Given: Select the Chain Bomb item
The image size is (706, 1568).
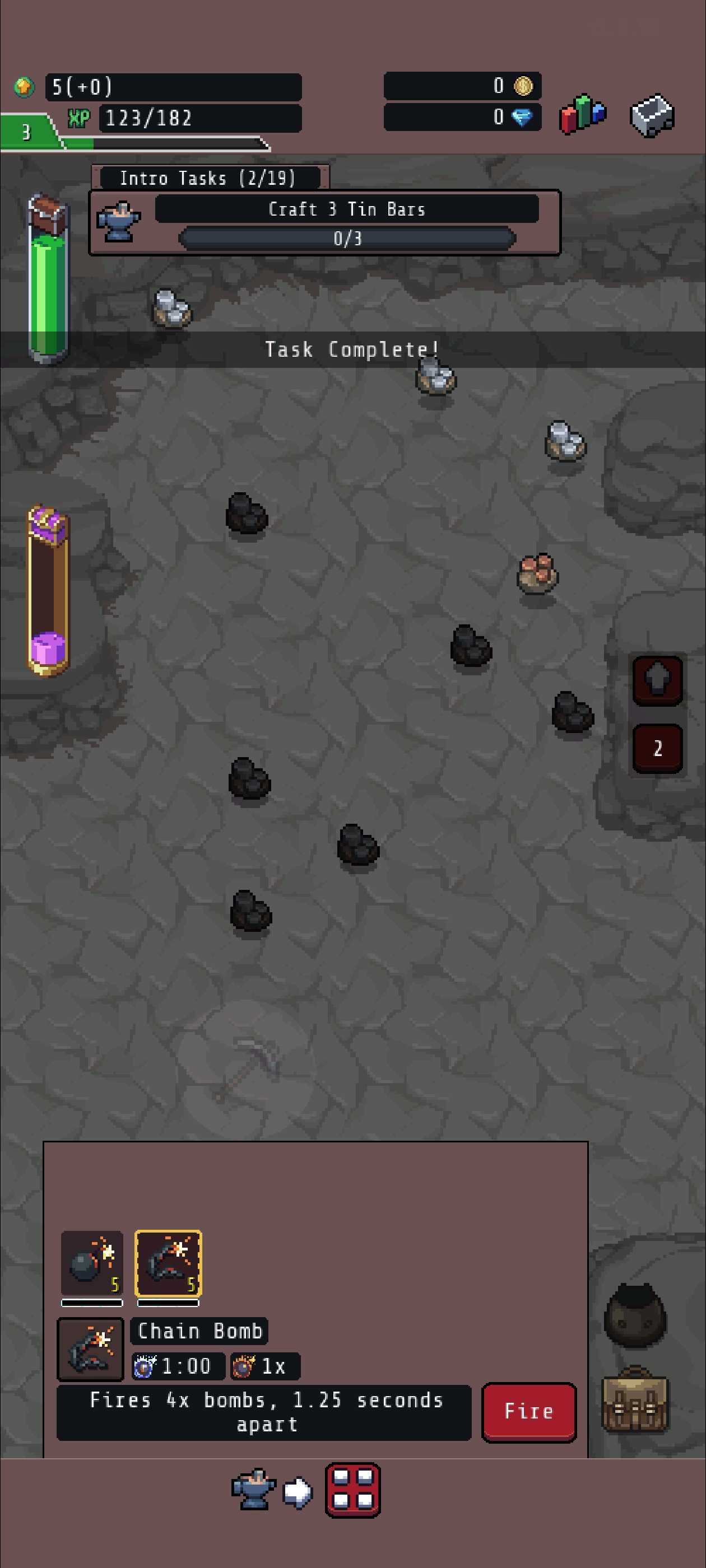Looking at the screenshot, I should click(168, 1263).
